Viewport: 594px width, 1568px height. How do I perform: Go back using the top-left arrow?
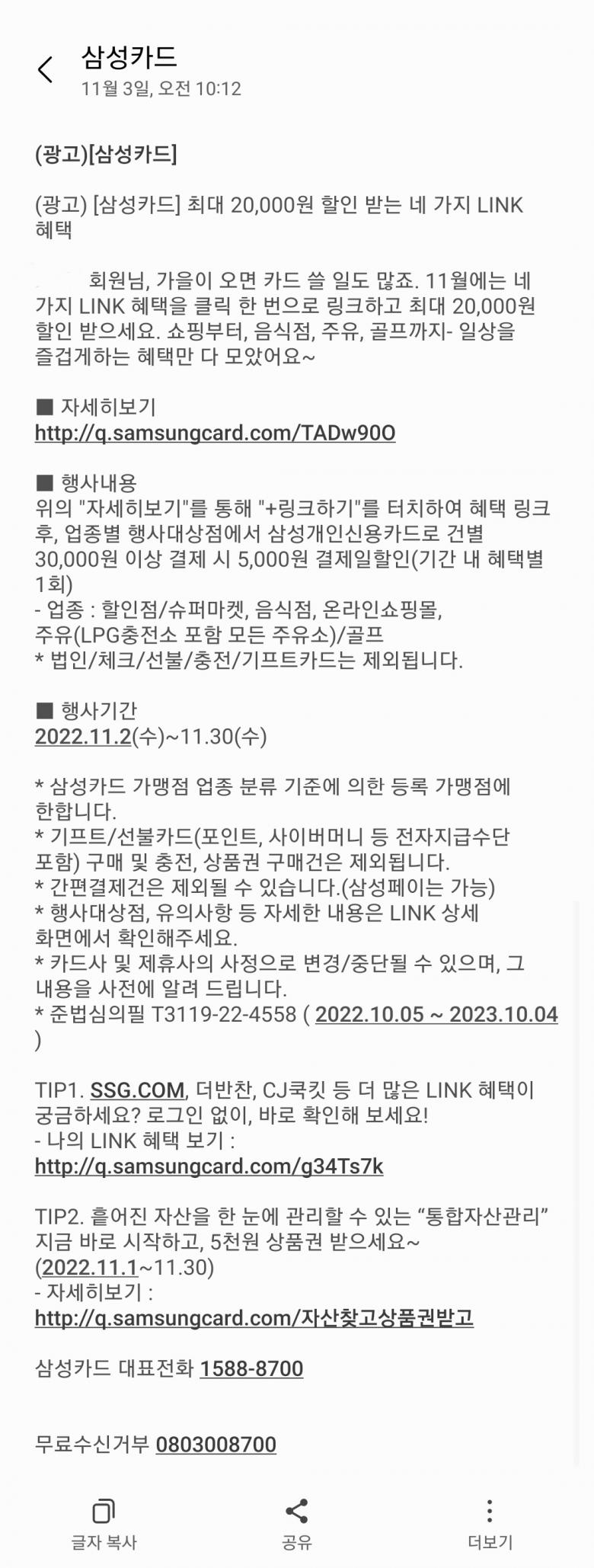click(46, 70)
